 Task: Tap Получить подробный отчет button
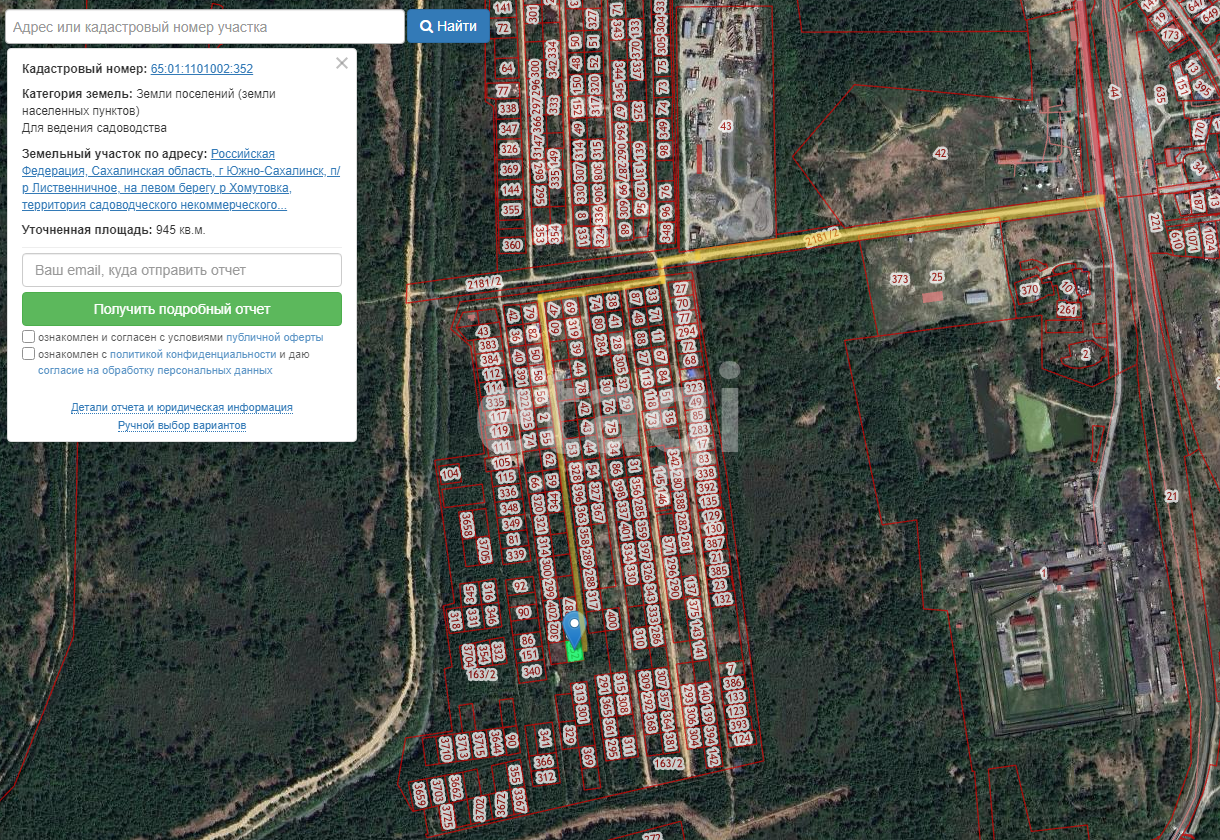click(182, 309)
